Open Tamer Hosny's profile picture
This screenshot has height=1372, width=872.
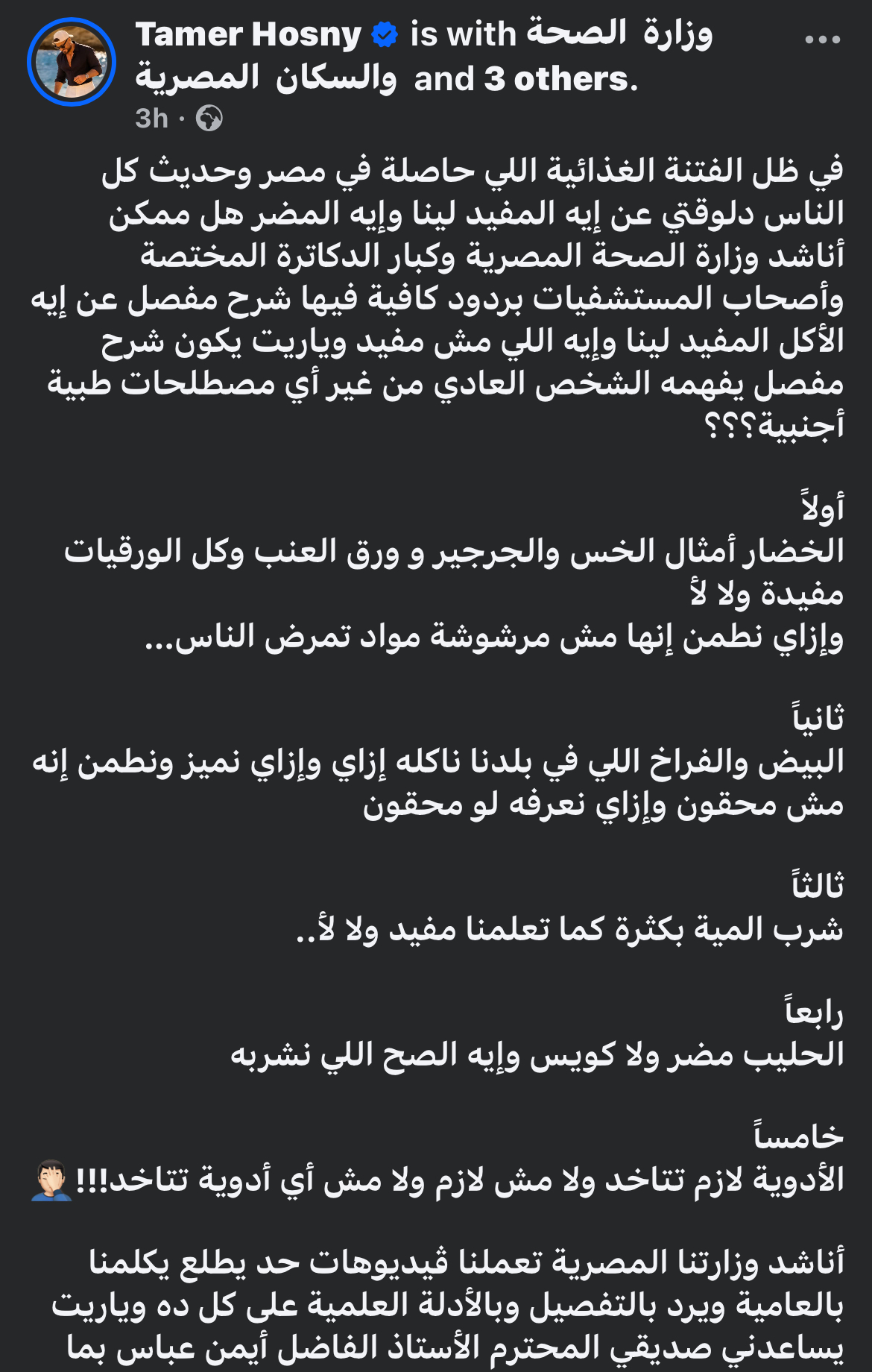[x=72, y=63]
